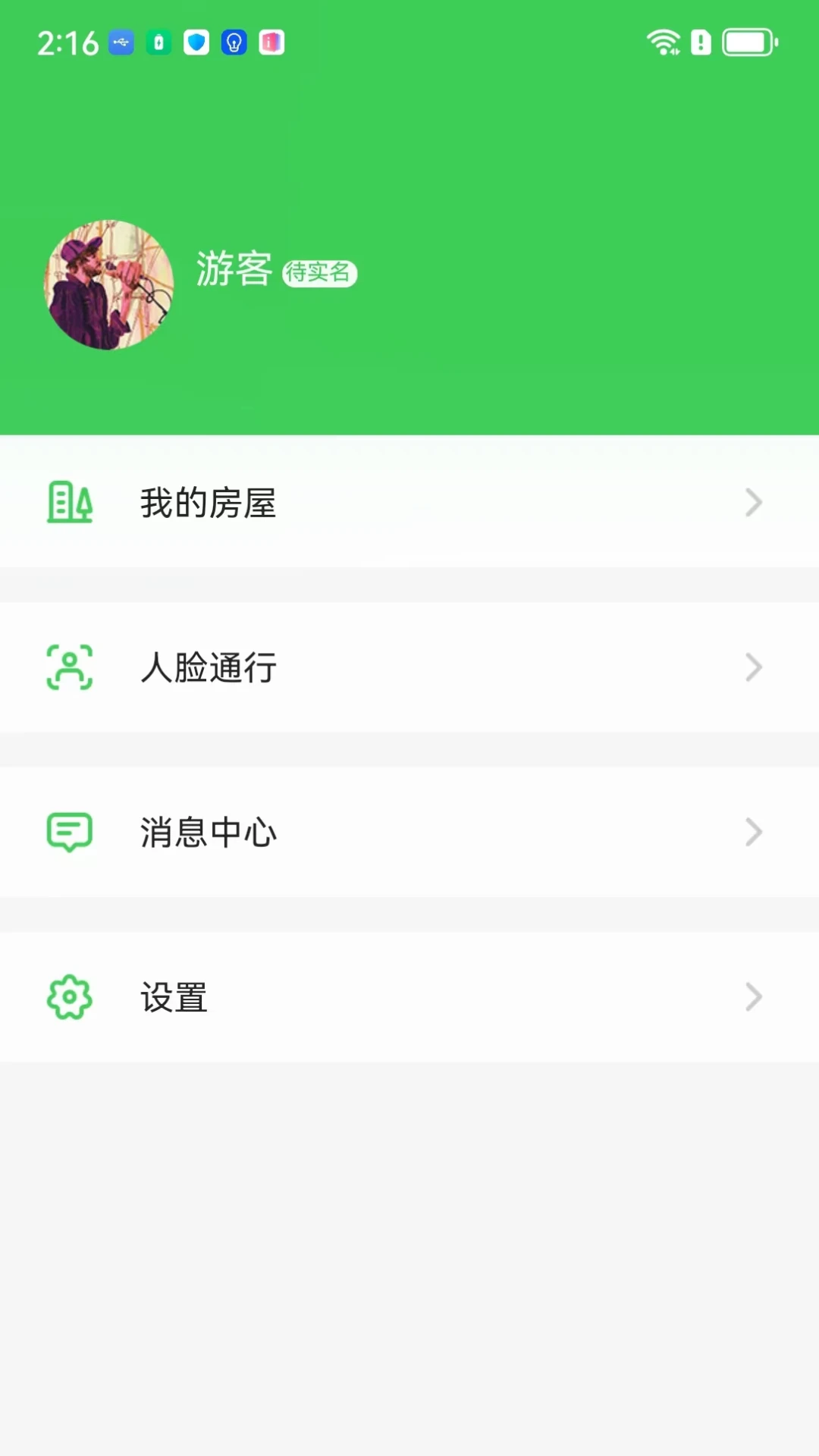This screenshot has height=1456, width=819.
Task: Select the lightbulb icon in the status bar
Action: [x=234, y=43]
